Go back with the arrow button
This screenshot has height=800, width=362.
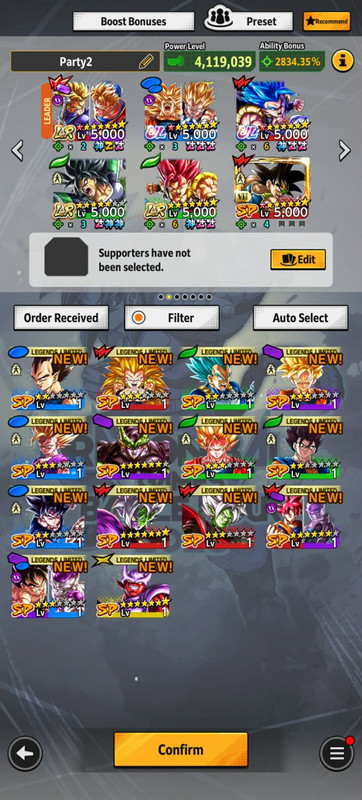(25, 753)
